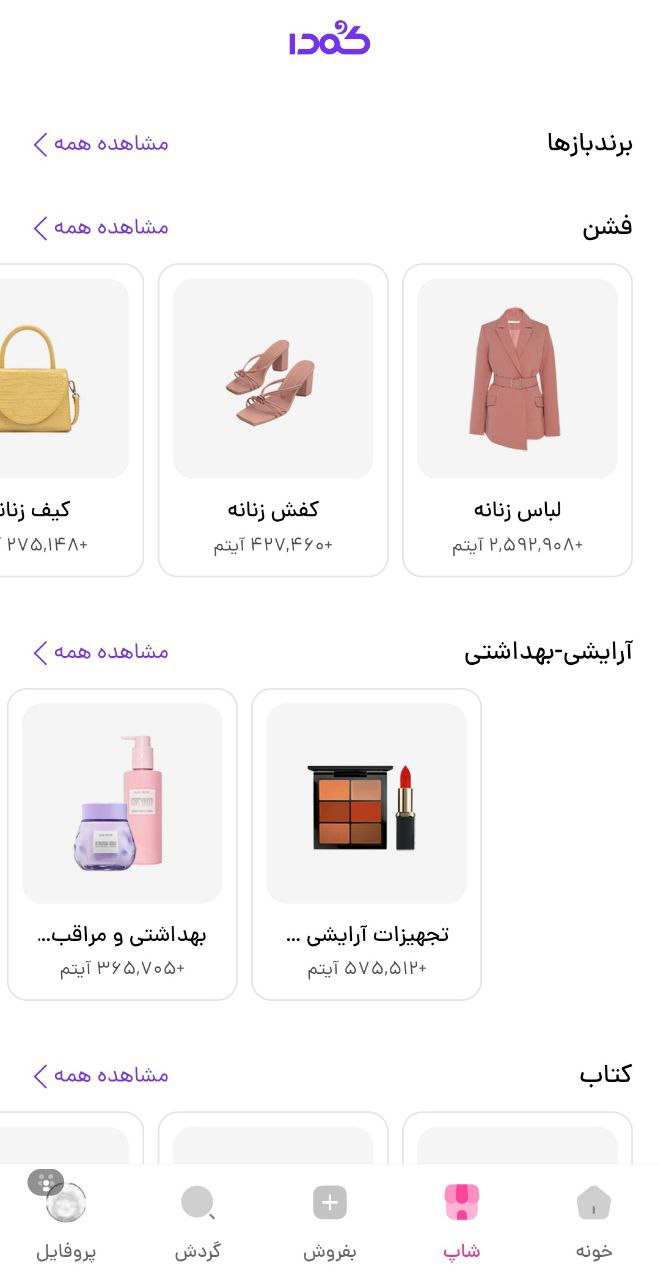660x1280 pixels.
Task: View all items in فشن section
Action: (101, 228)
